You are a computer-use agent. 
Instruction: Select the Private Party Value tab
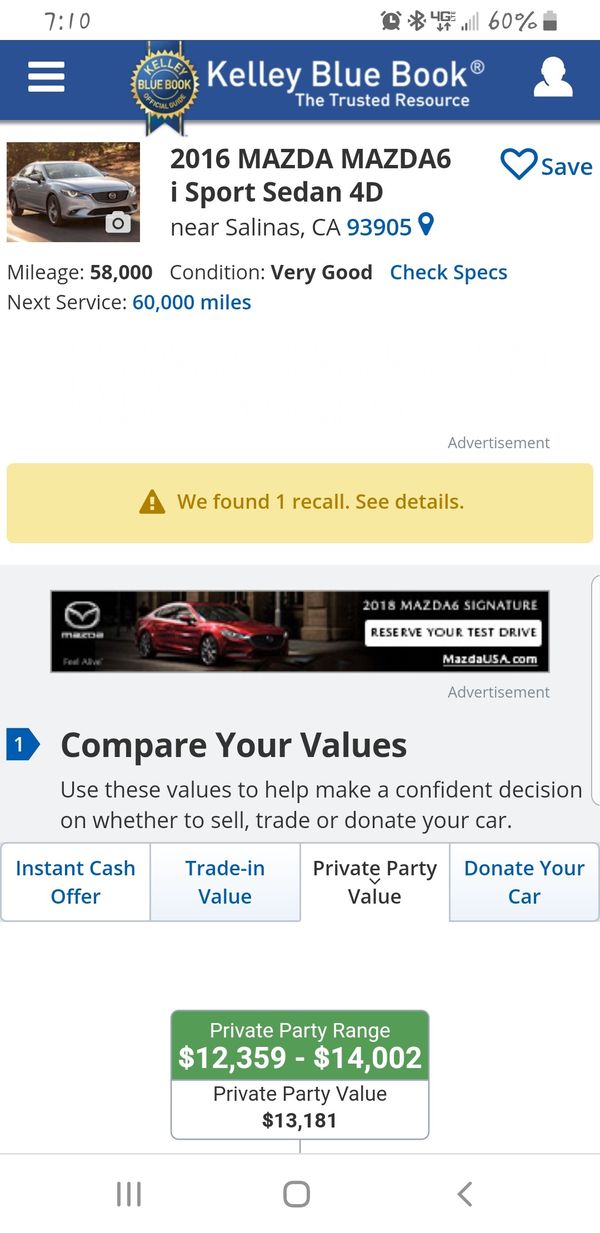pos(375,882)
